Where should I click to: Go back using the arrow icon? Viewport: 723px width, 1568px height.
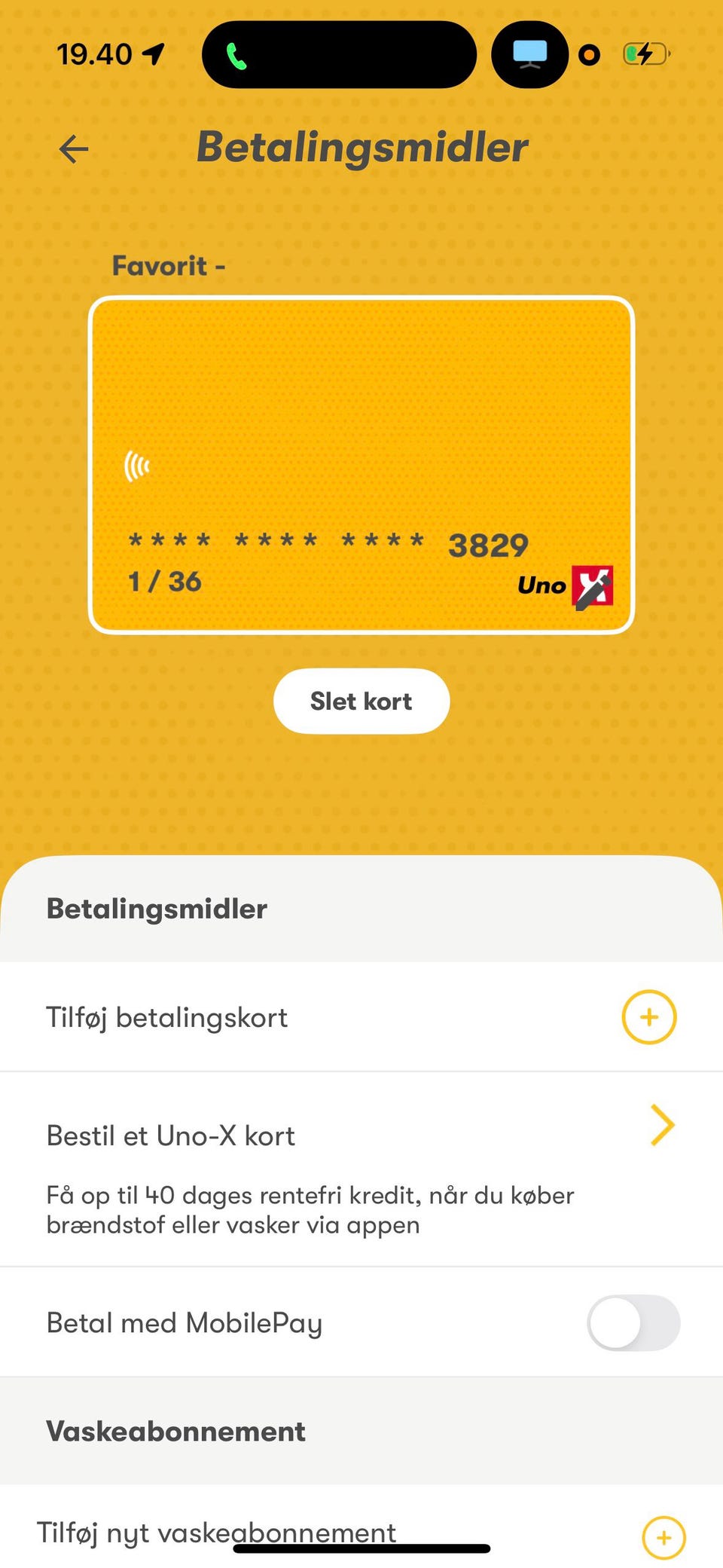74,148
